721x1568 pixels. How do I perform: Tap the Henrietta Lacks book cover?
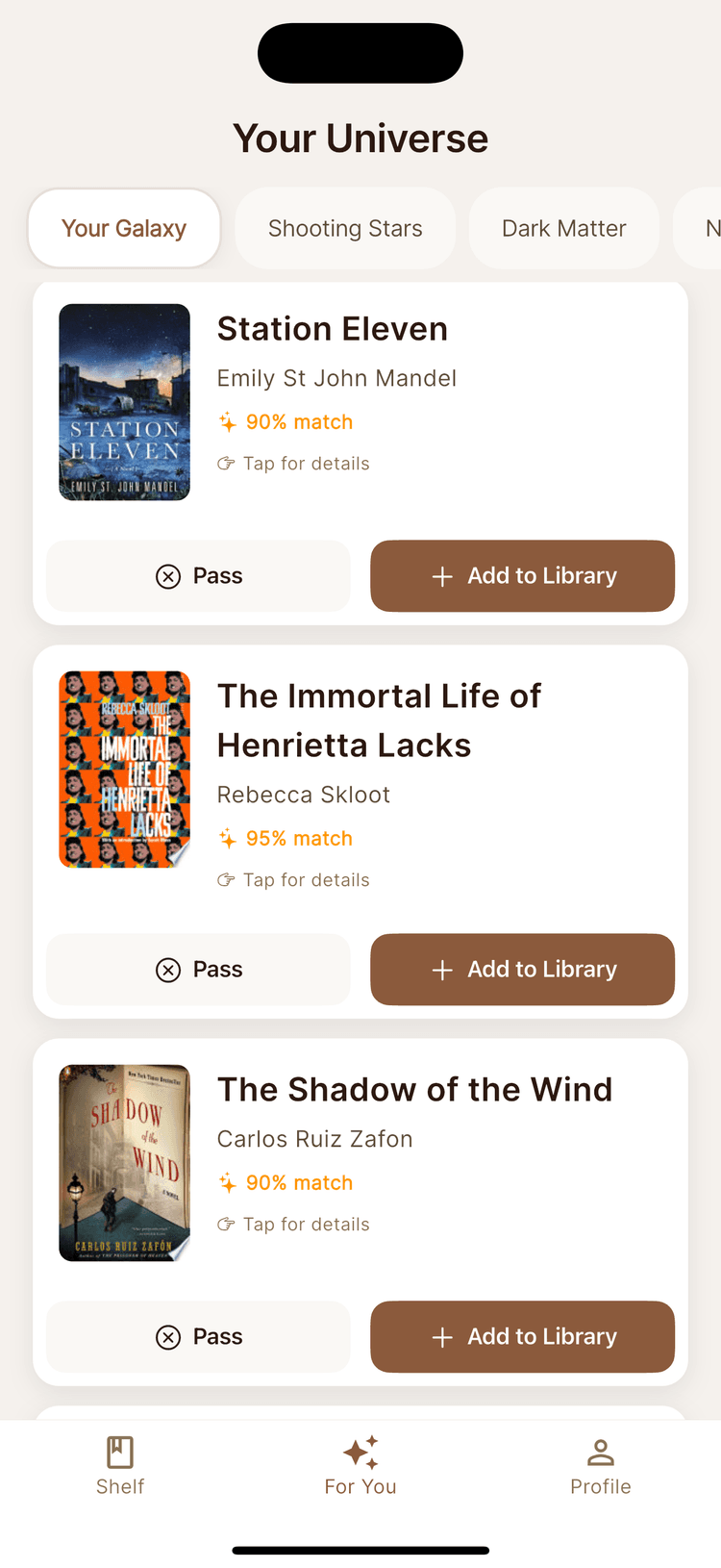tap(124, 769)
